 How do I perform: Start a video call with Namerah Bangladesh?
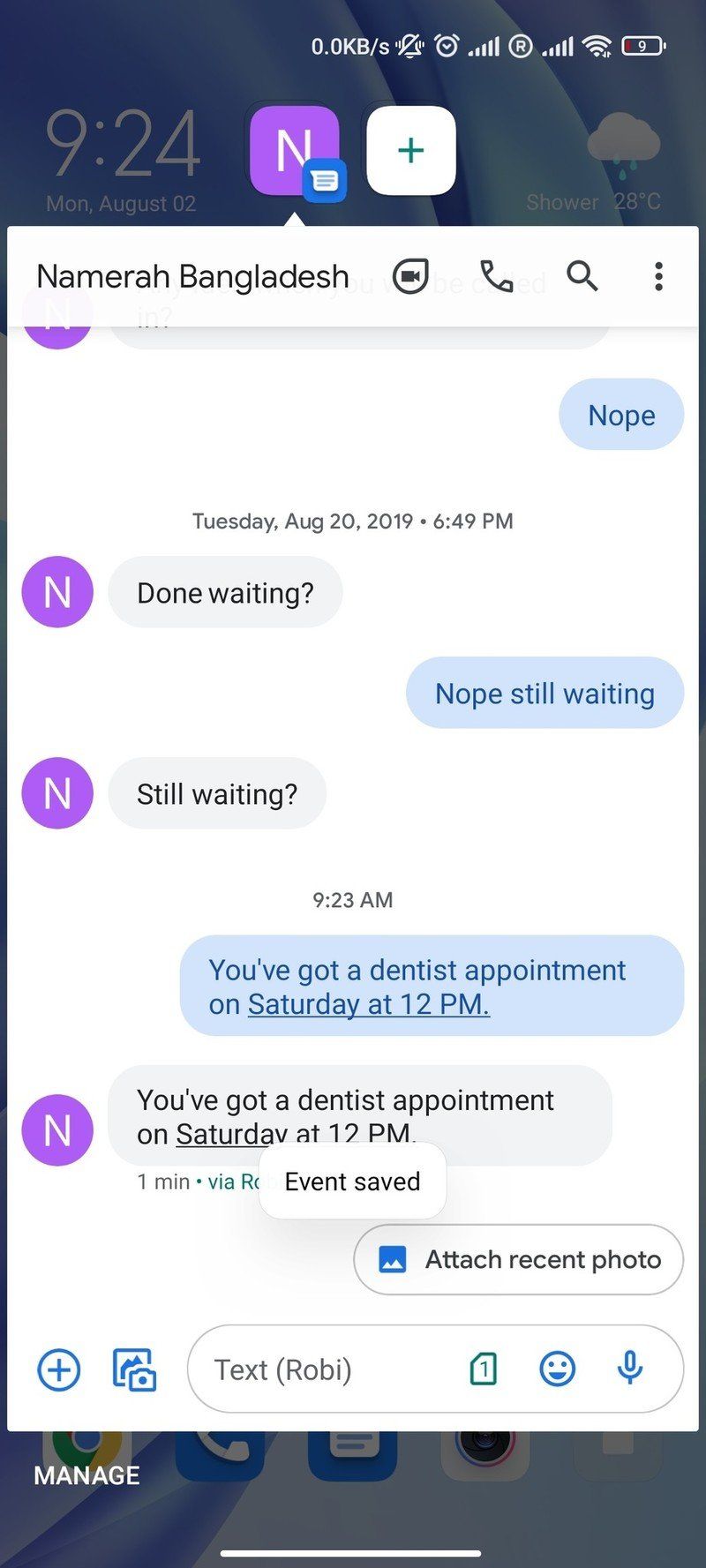pos(410,276)
